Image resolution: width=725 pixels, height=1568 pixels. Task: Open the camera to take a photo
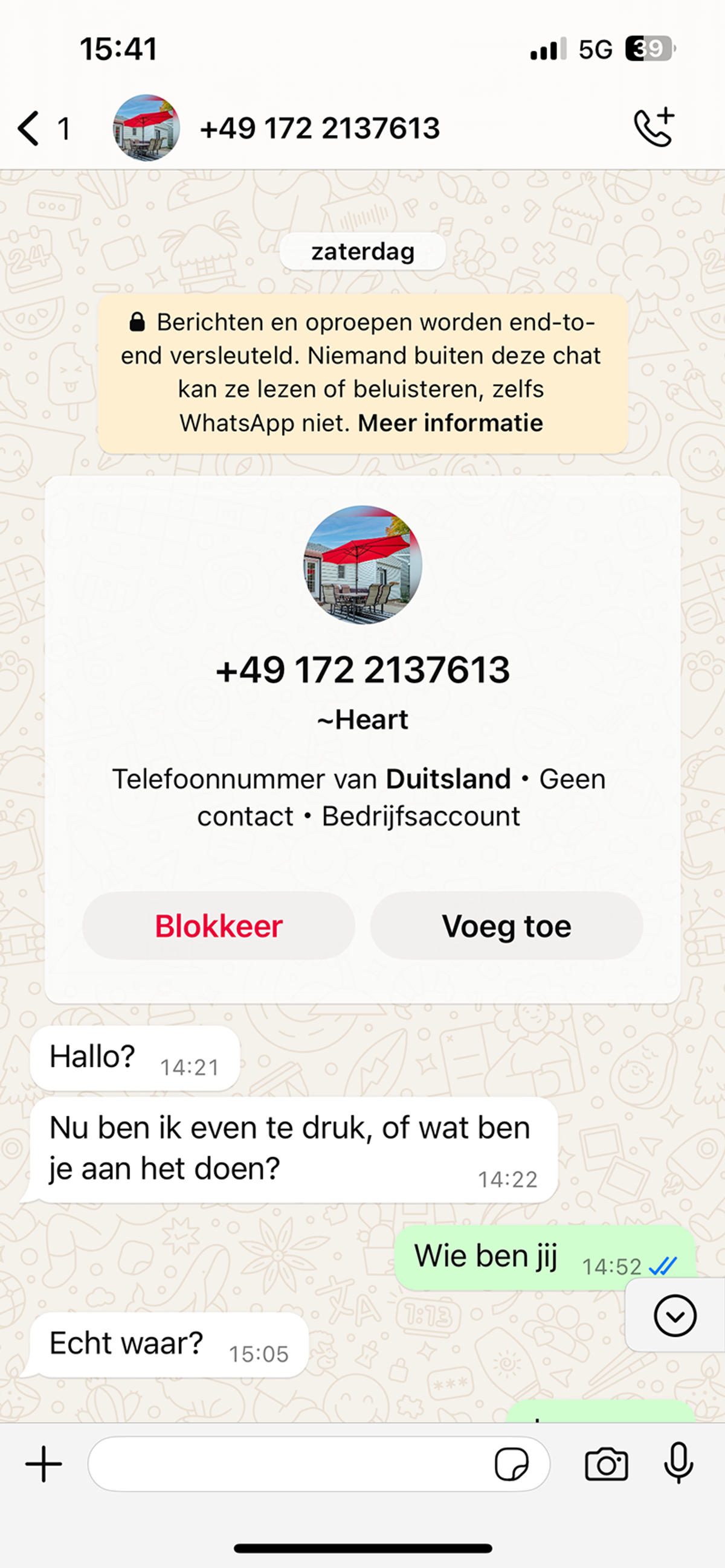pos(606,1464)
